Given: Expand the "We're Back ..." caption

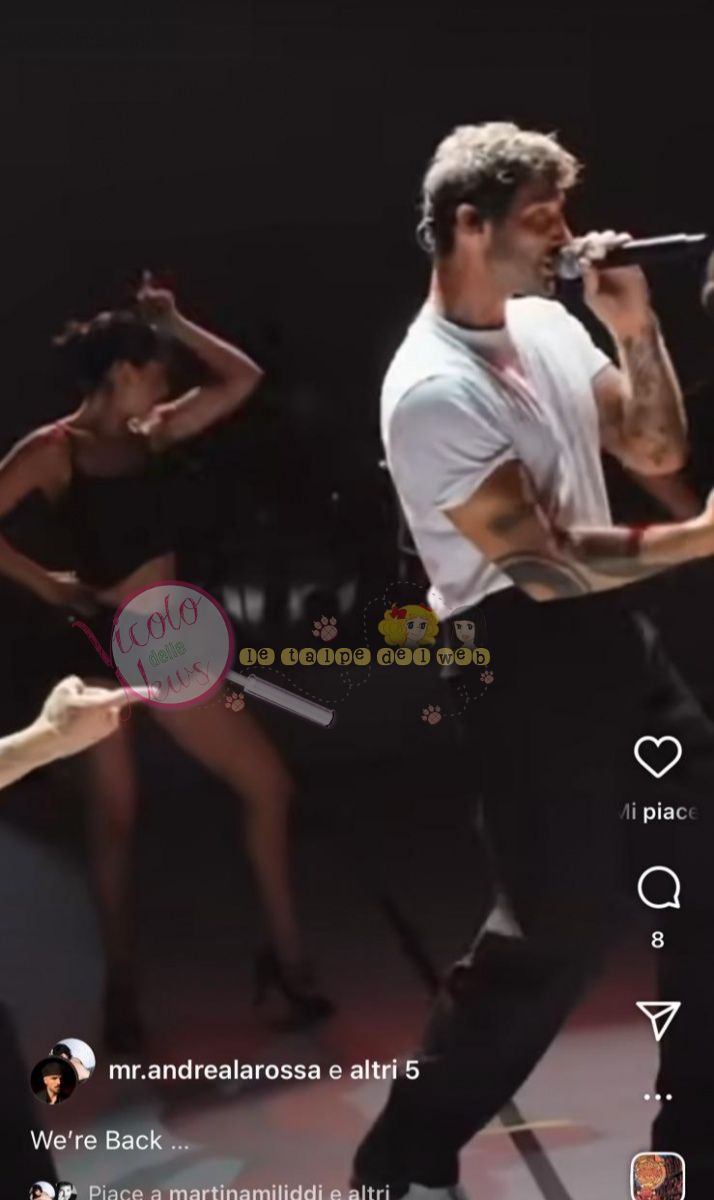Looking at the screenshot, I should click(110, 1140).
